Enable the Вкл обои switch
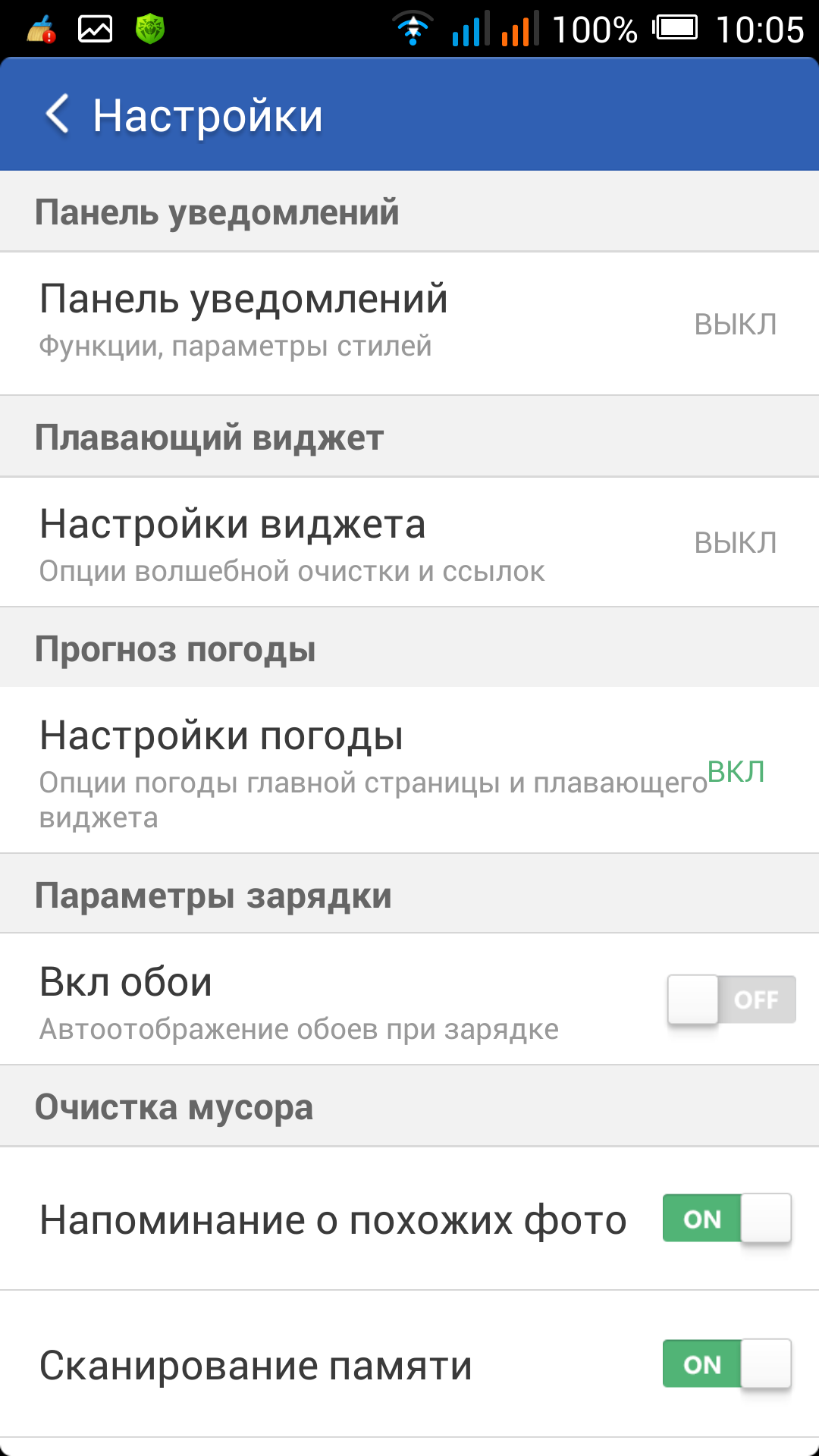The height and width of the screenshot is (1456, 819). pyautogui.click(x=731, y=999)
